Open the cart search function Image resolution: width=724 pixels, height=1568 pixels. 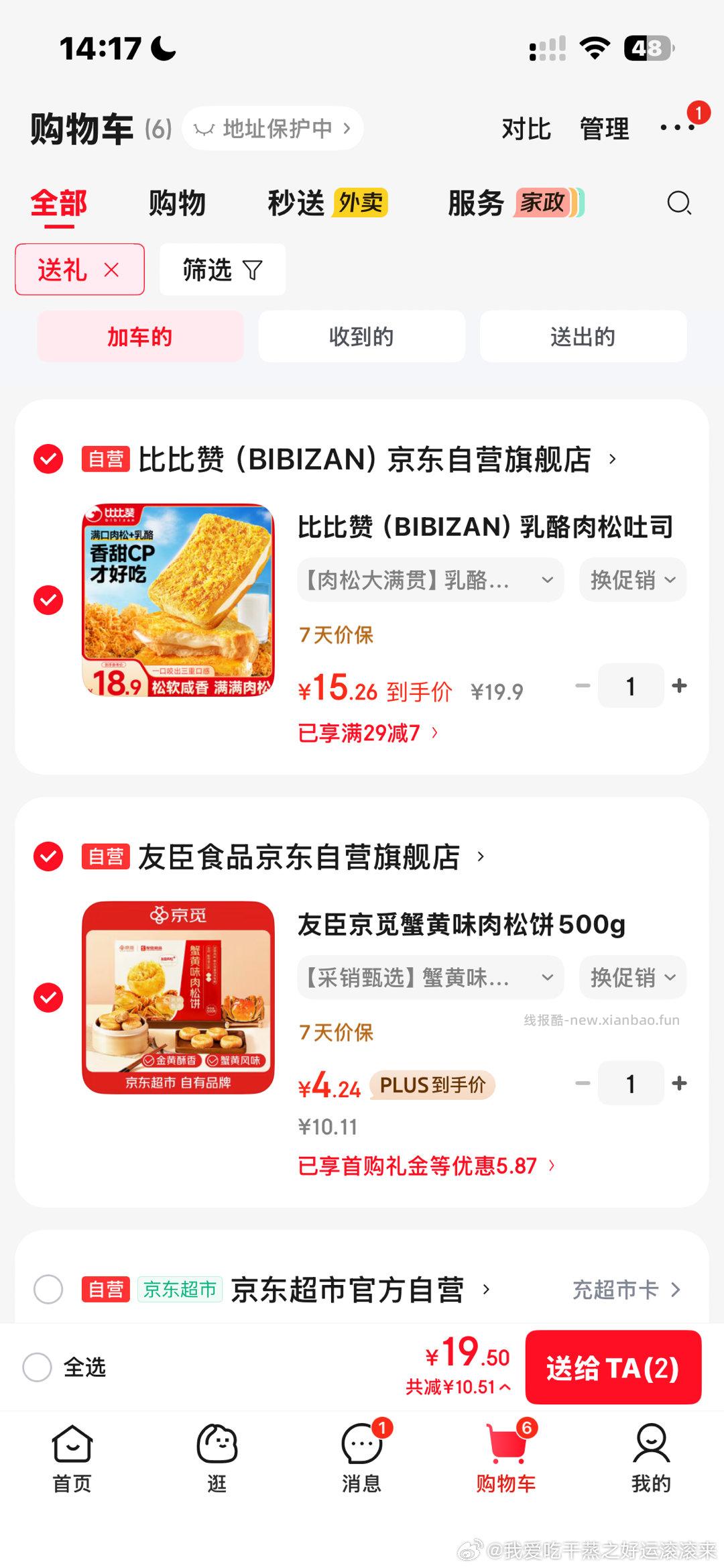click(679, 203)
